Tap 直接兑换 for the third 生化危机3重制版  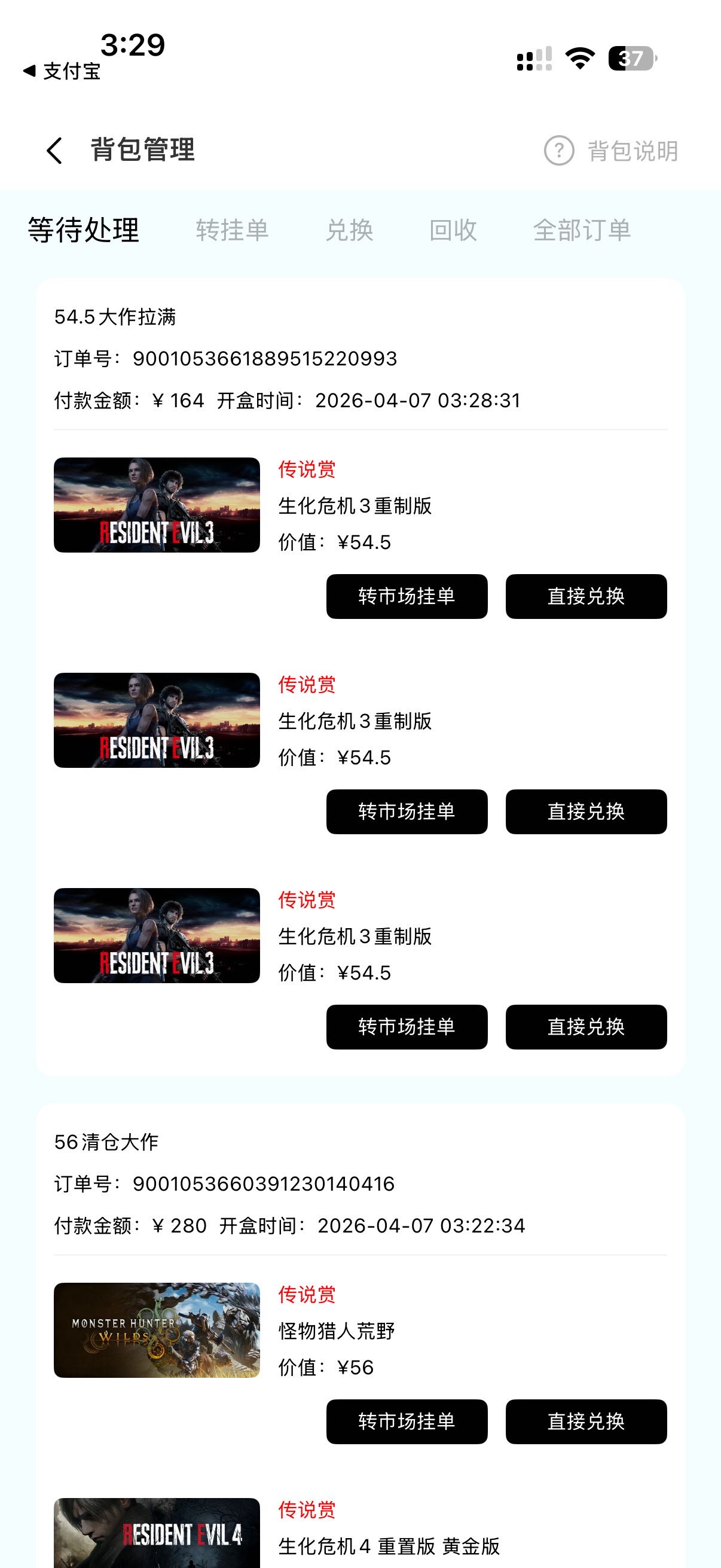(586, 1027)
